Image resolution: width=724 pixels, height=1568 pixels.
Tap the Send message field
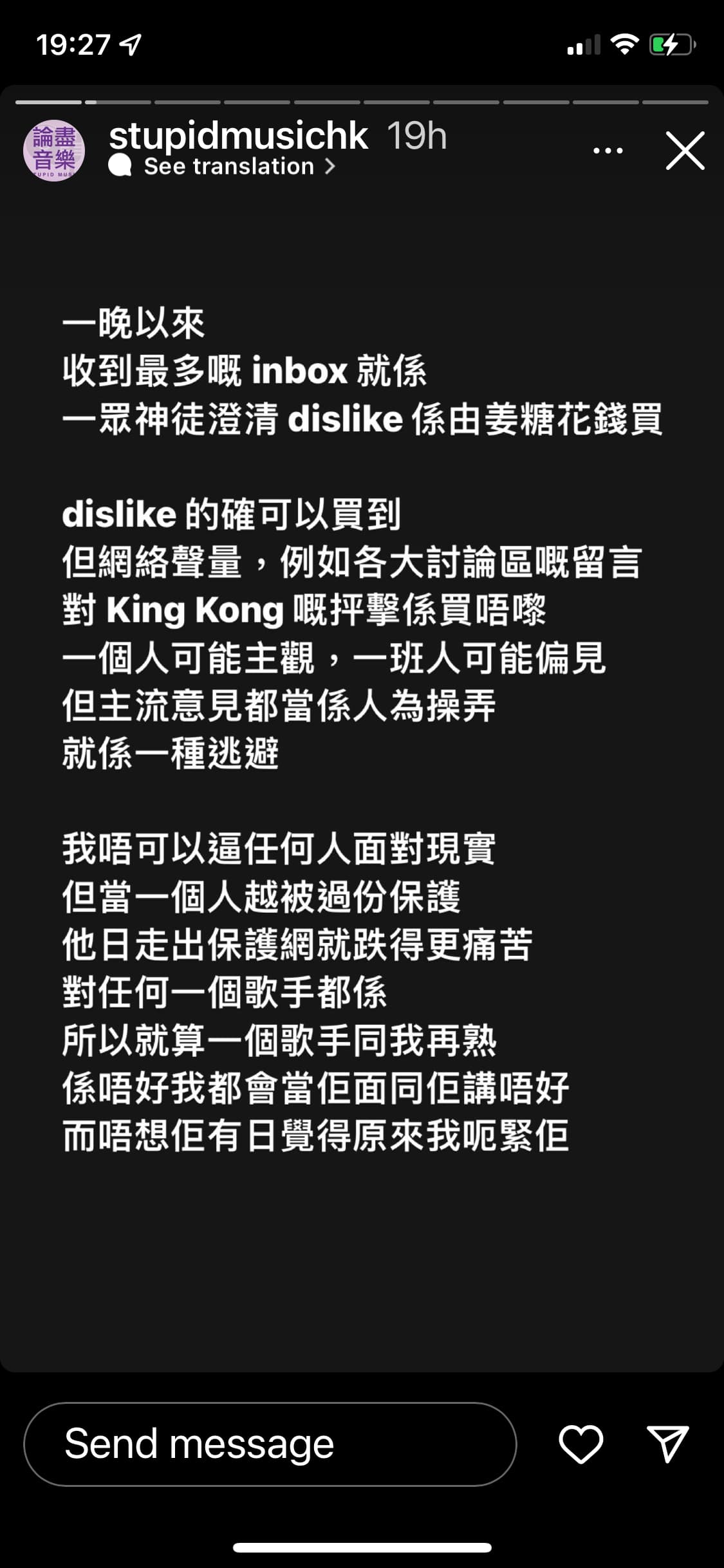click(x=270, y=1444)
